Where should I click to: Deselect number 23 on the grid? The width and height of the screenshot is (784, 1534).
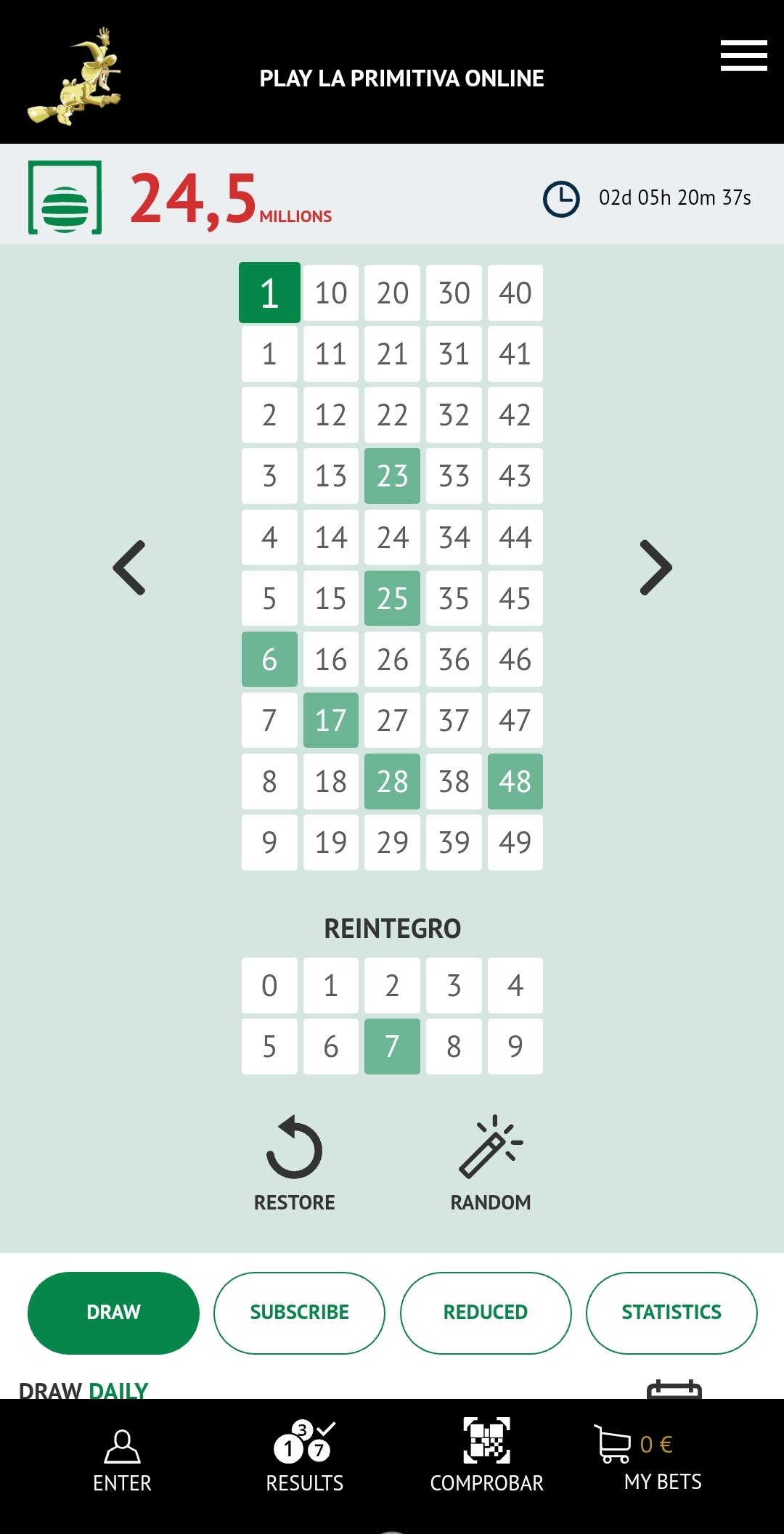tap(392, 476)
